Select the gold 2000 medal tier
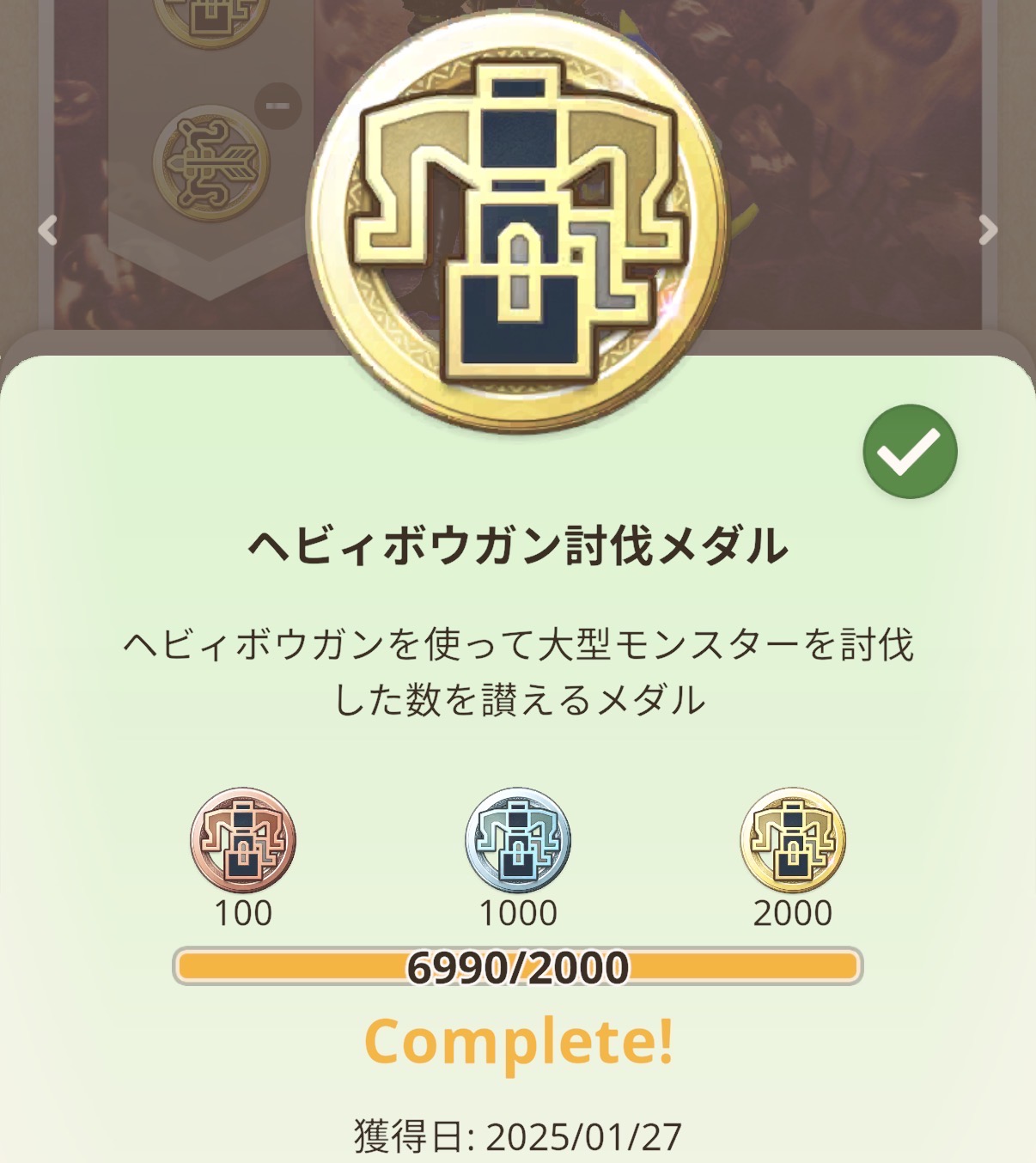 (x=792, y=840)
